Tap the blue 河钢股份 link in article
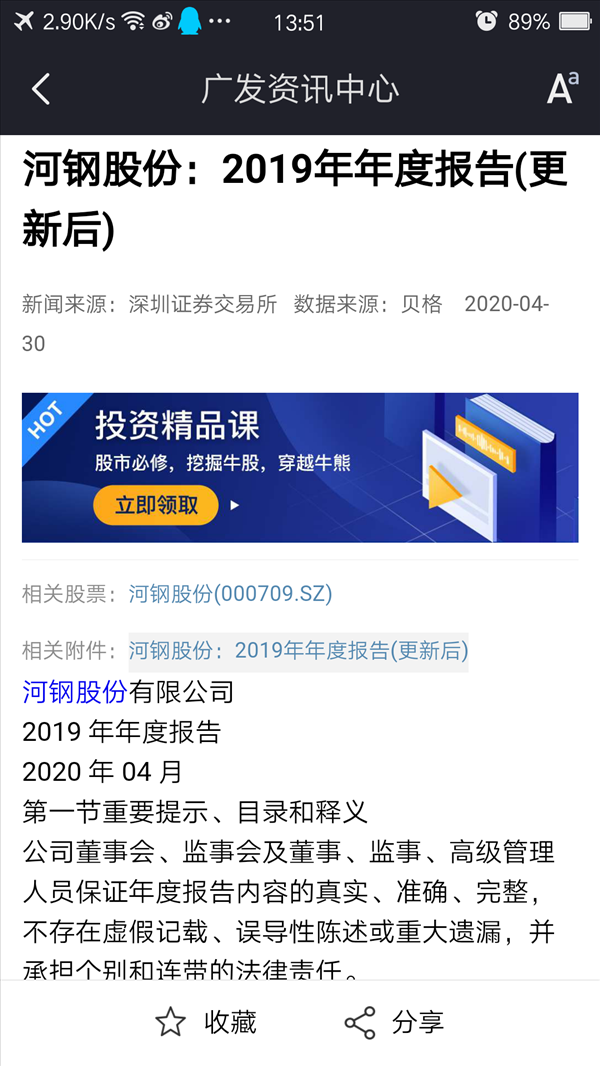 [75, 691]
